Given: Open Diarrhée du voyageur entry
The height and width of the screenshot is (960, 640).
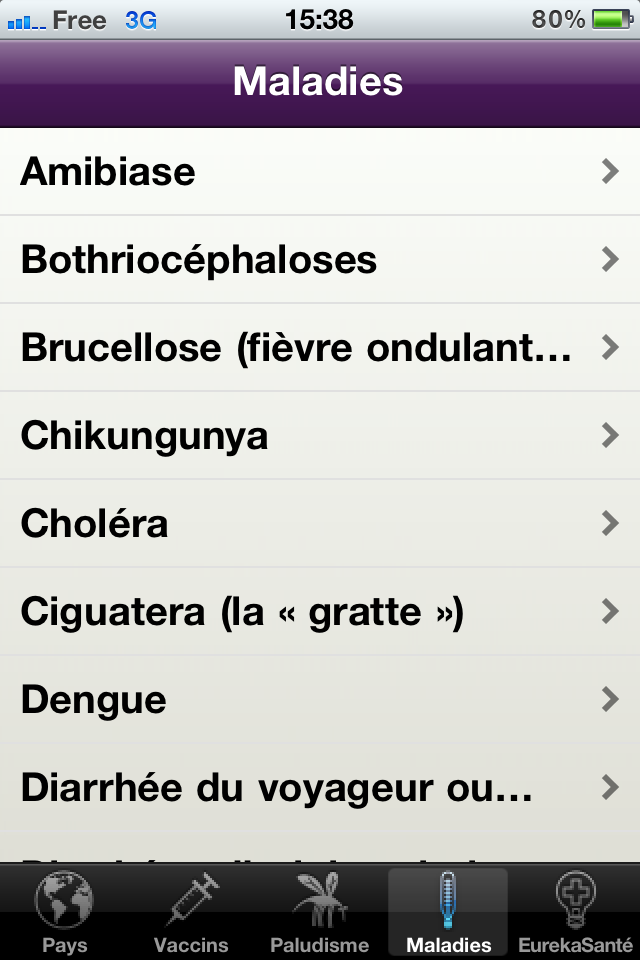Looking at the screenshot, I should click(320, 788).
